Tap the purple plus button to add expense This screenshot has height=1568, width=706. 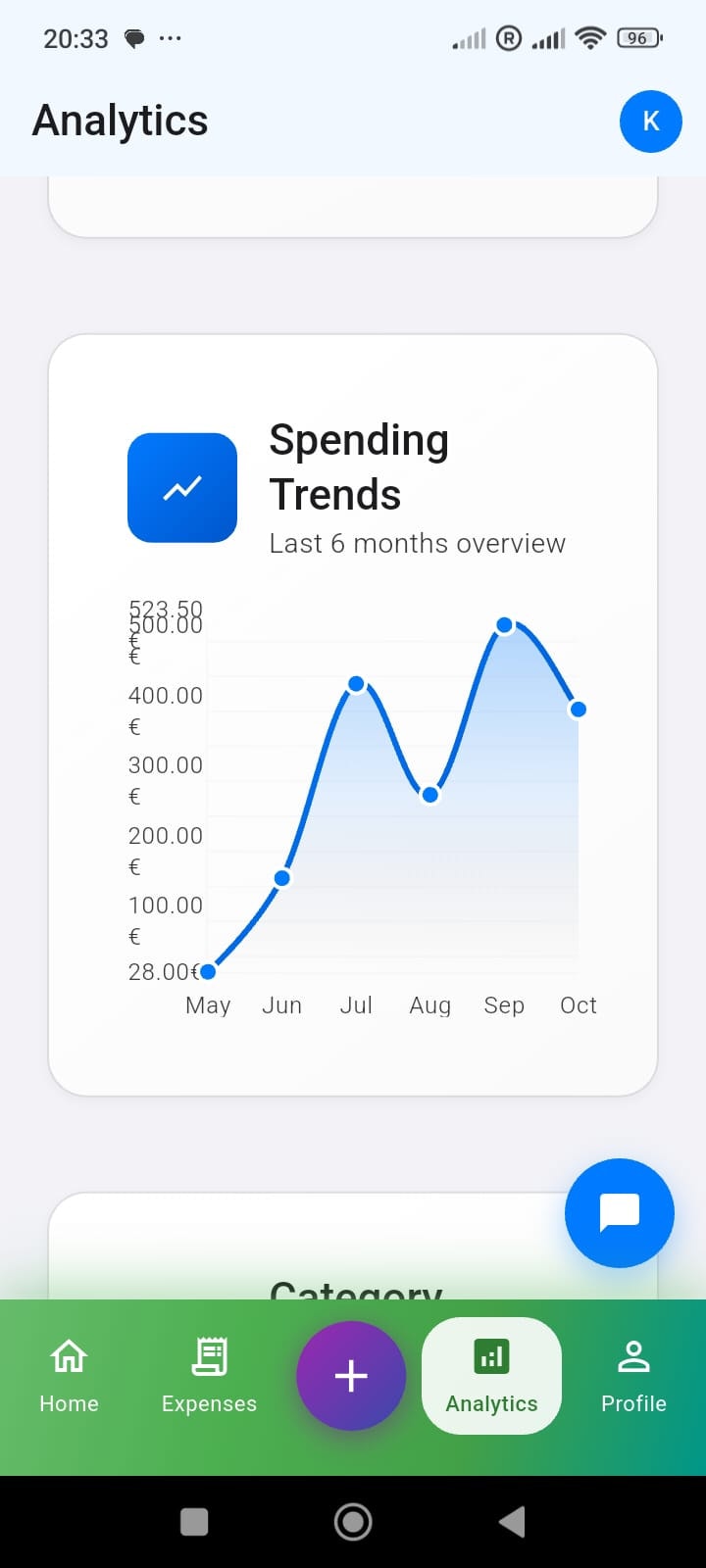350,1375
